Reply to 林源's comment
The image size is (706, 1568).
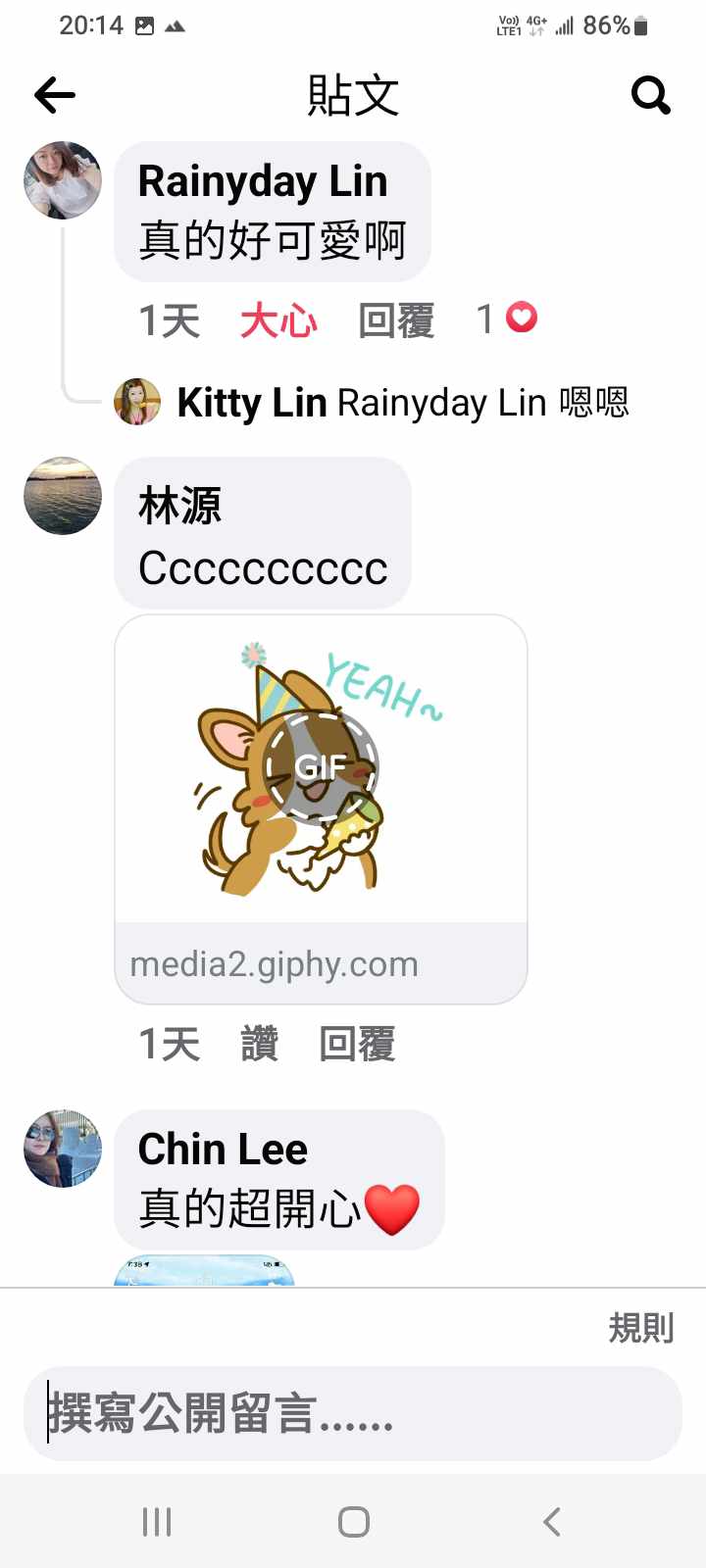click(x=357, y=1044)
